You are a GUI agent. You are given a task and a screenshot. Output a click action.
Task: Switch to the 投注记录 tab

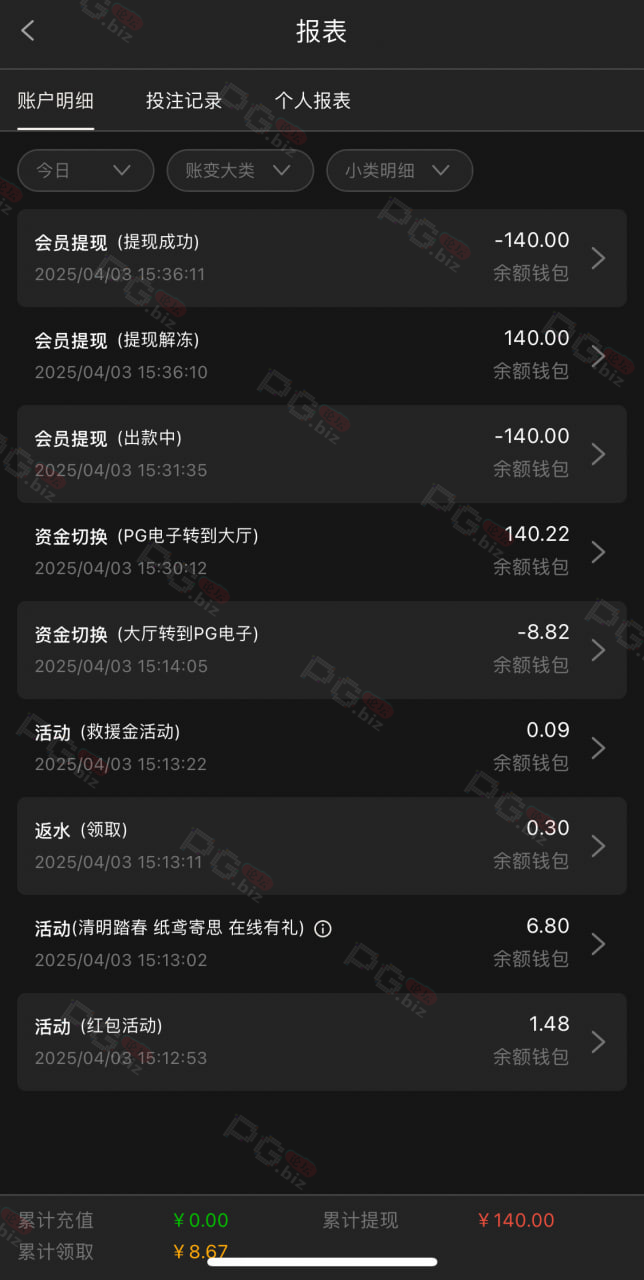[184, 101]
